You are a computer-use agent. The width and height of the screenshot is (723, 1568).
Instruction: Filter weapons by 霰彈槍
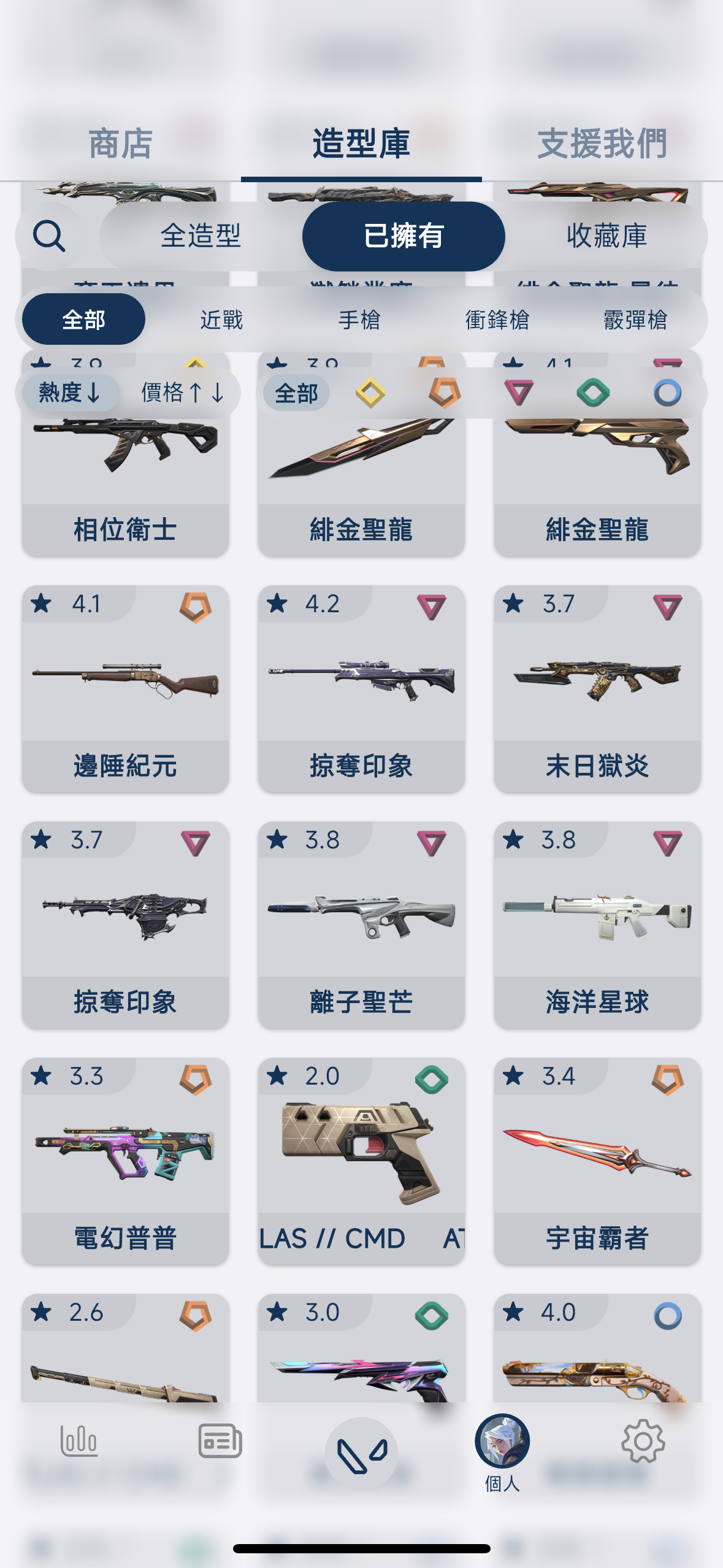[x=635, y=320]
